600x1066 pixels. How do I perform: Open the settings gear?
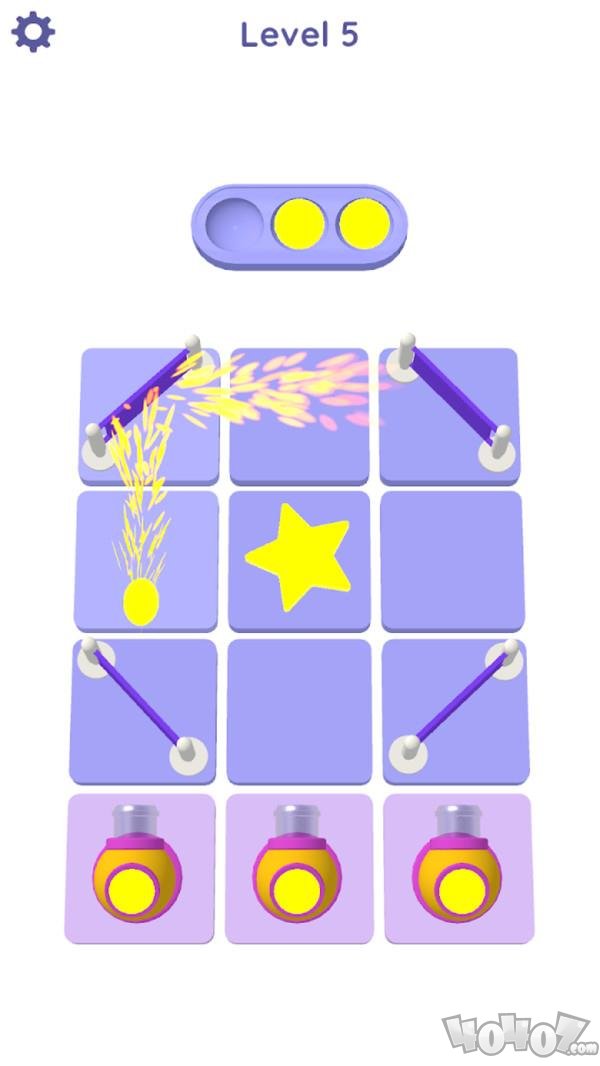[x=33, y=33]
